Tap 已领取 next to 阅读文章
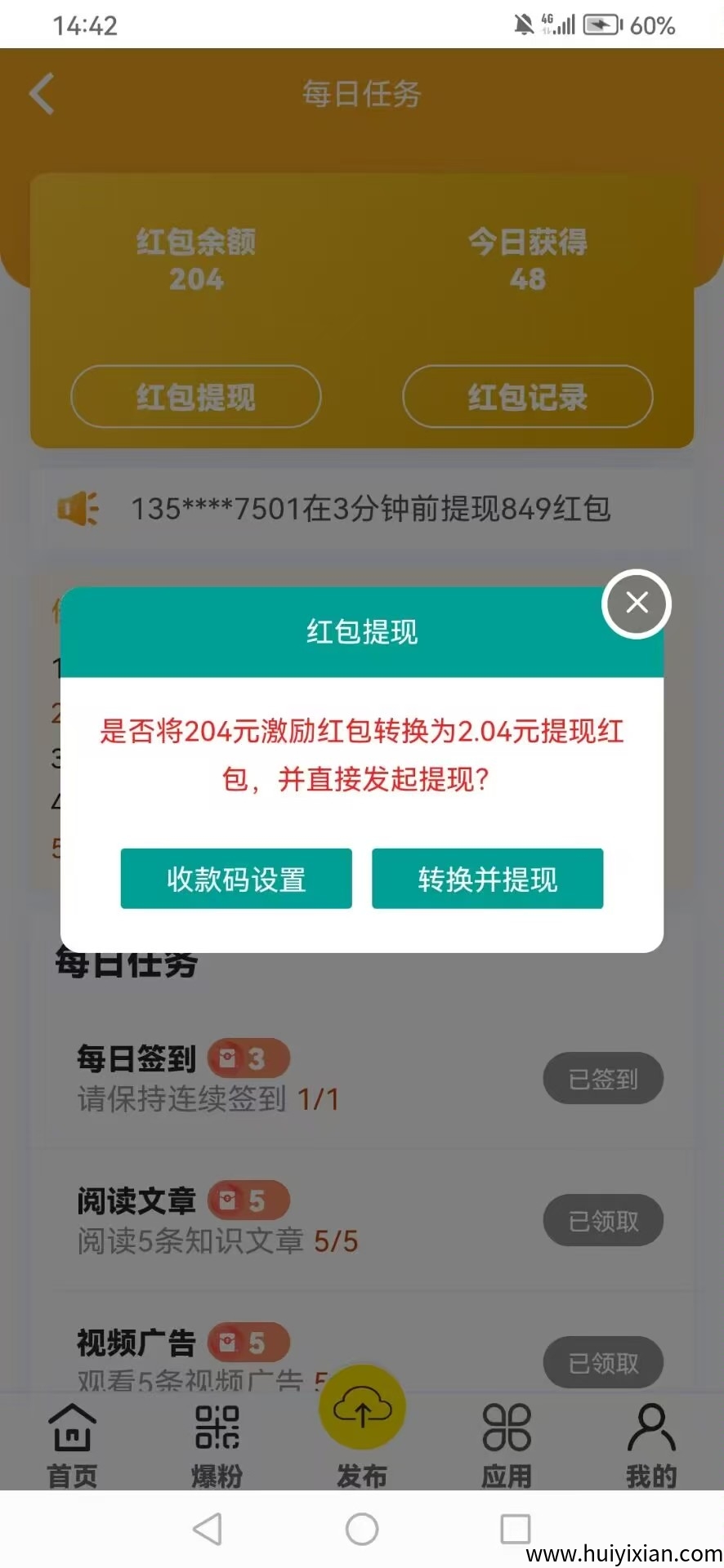 click(603, 1220)
